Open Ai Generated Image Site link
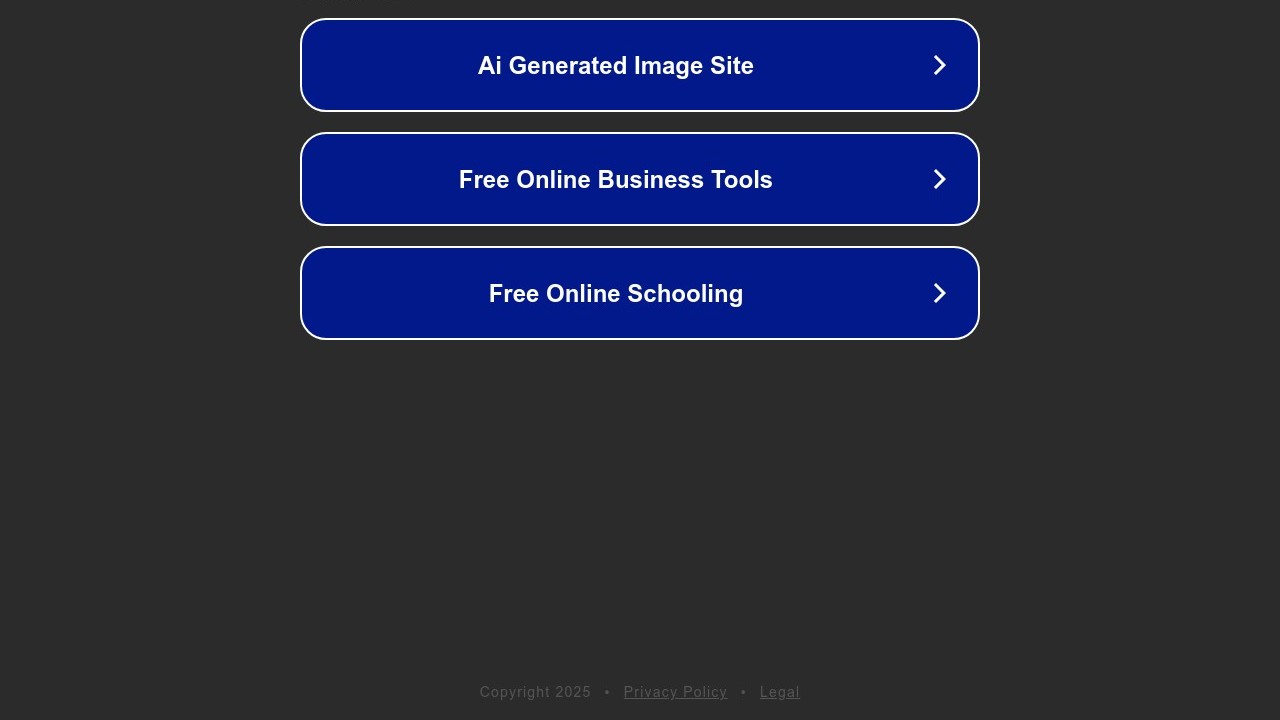The height and width of the screenshot is (720, 1280). (639, 65)
